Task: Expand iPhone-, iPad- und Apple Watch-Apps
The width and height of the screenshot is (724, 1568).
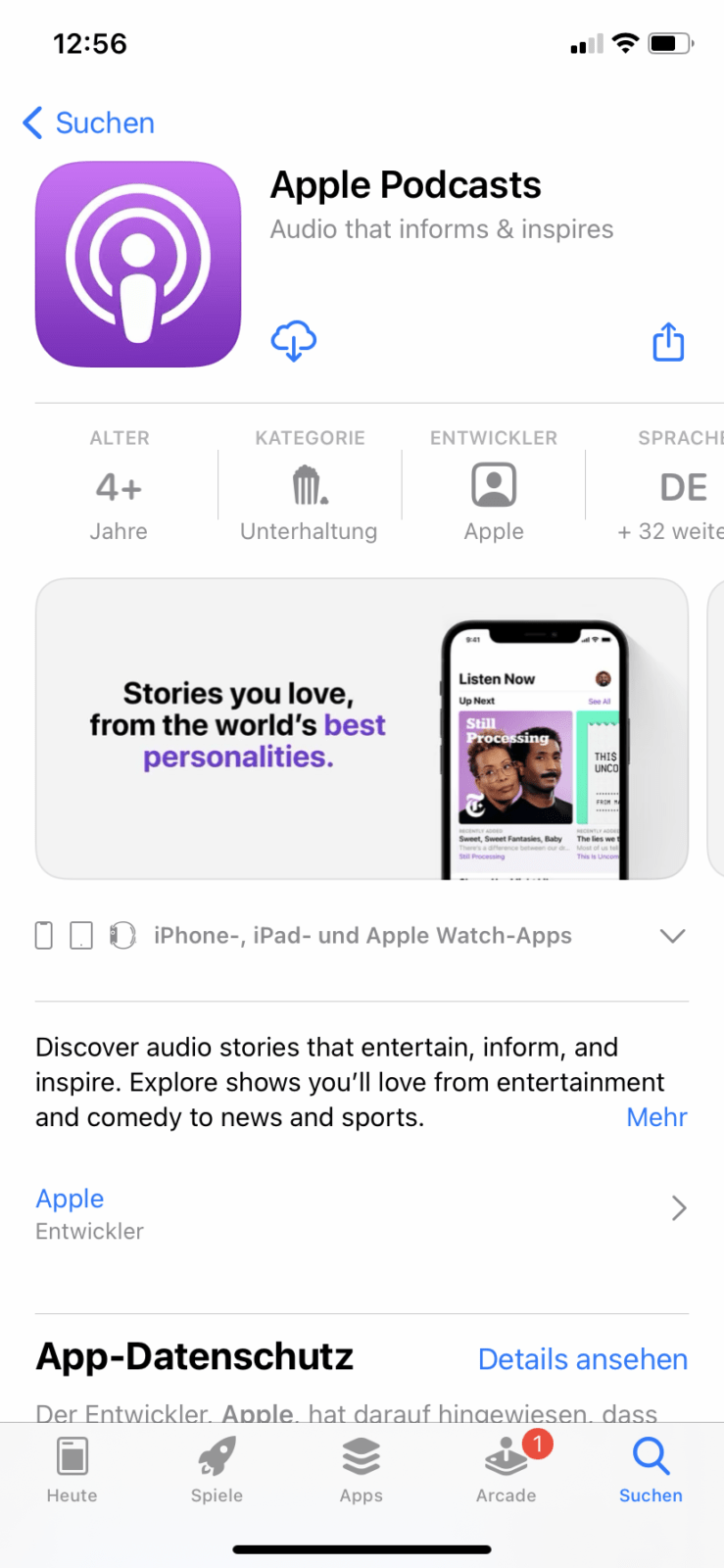Action: (x=362, y=936)
